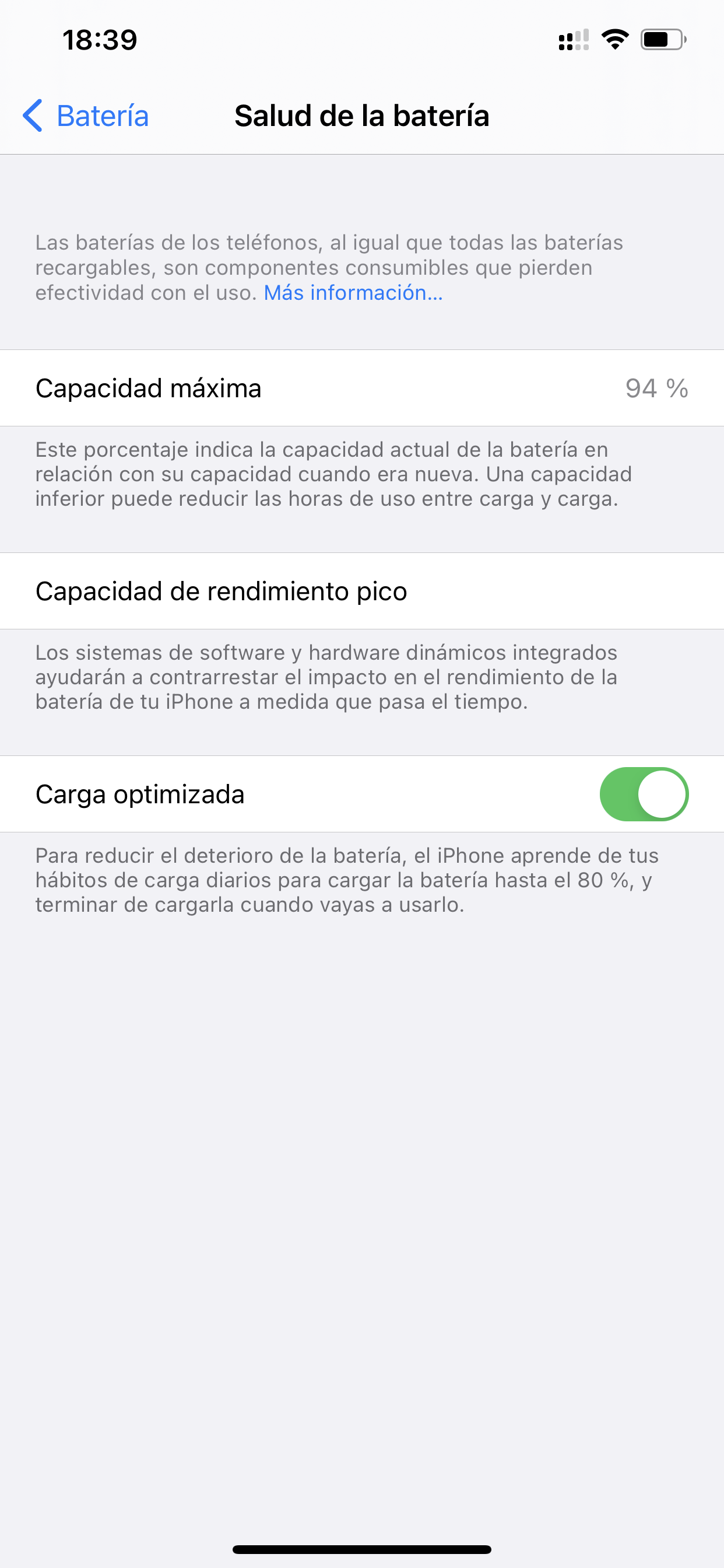Go back to Batería settings
The width and height of the screenshot is (724, 1568).
pos(86,116)
